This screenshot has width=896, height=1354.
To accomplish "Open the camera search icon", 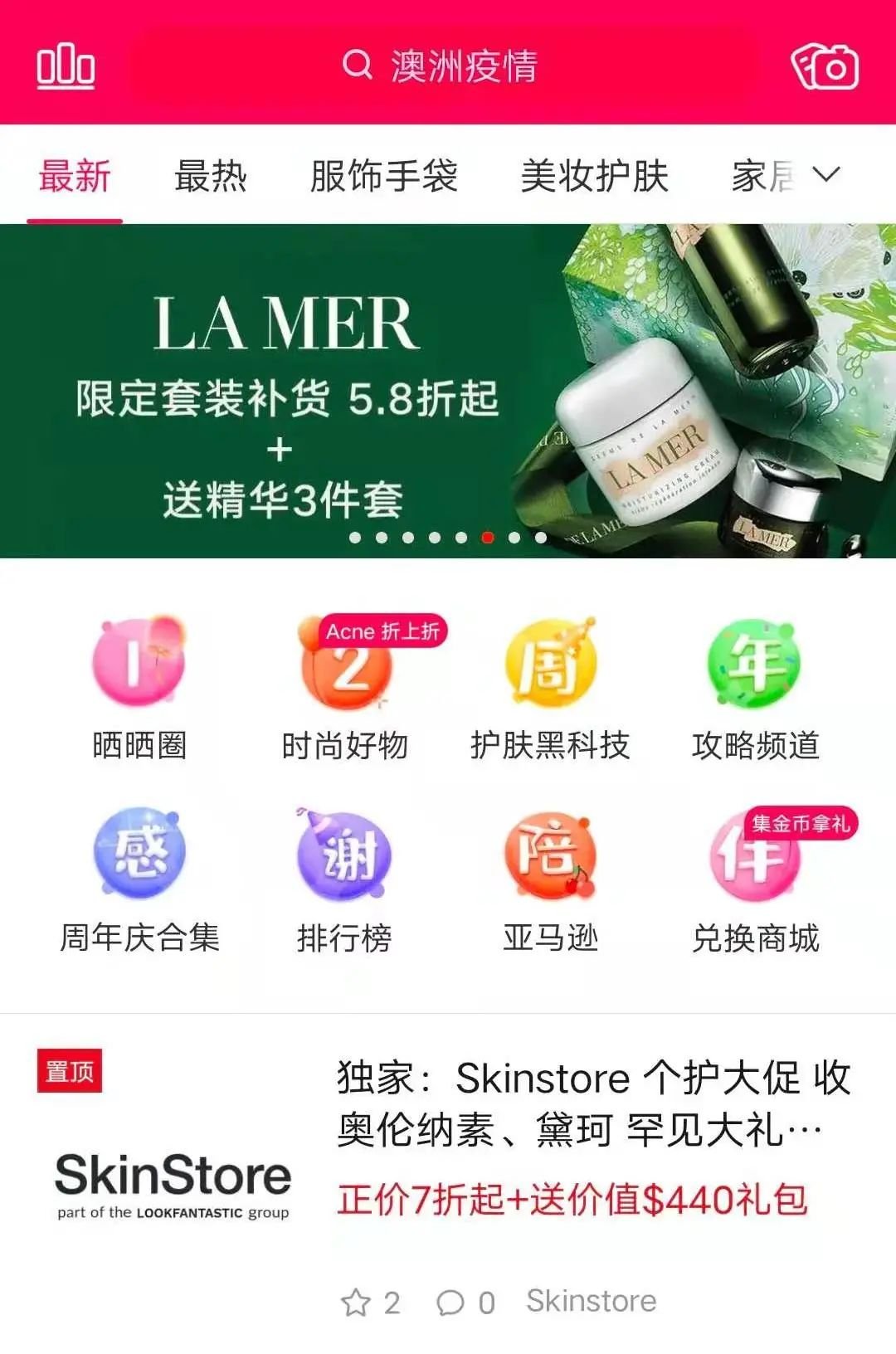I will pyautogui.click(x=825, y=67).
